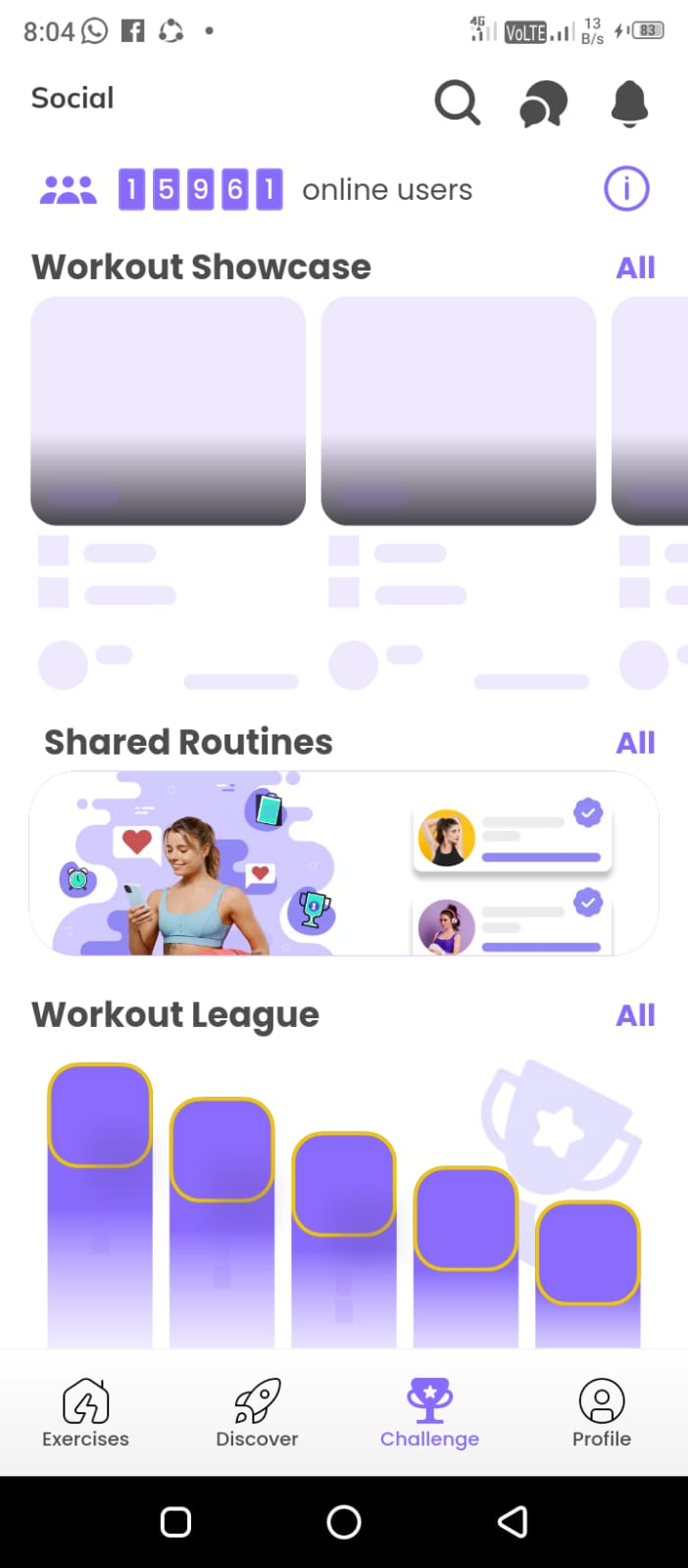Open the Shared Routines banner card
This screenshot has width=688, height=1568.
(x=344, y=863)
